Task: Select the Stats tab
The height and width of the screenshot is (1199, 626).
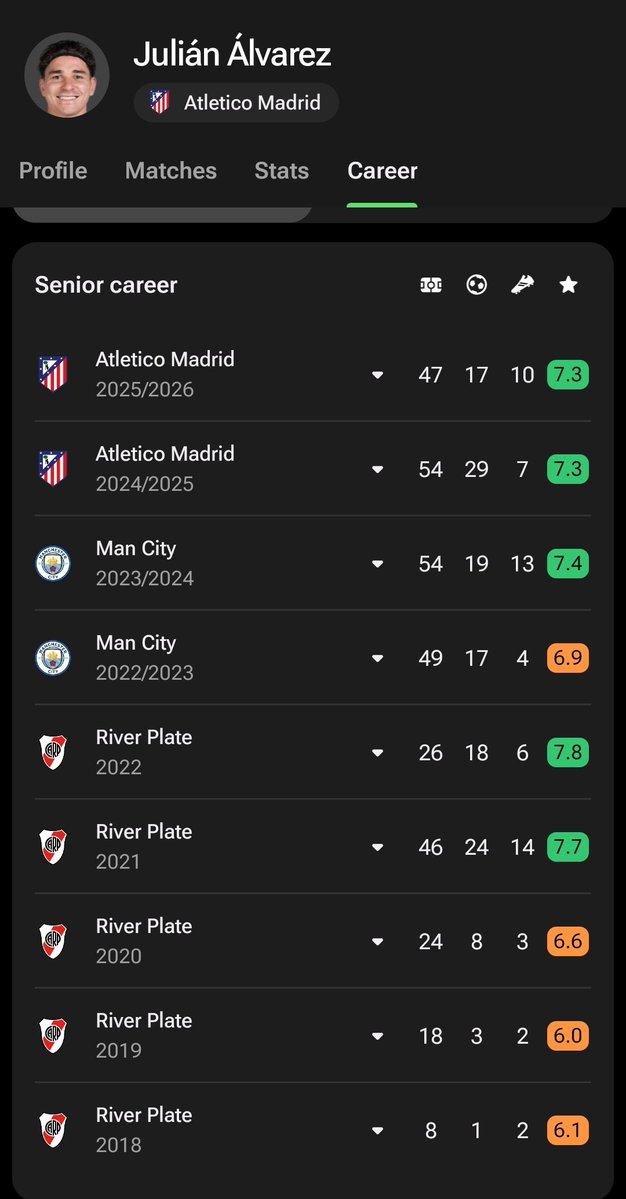Action: click(281, 171)
